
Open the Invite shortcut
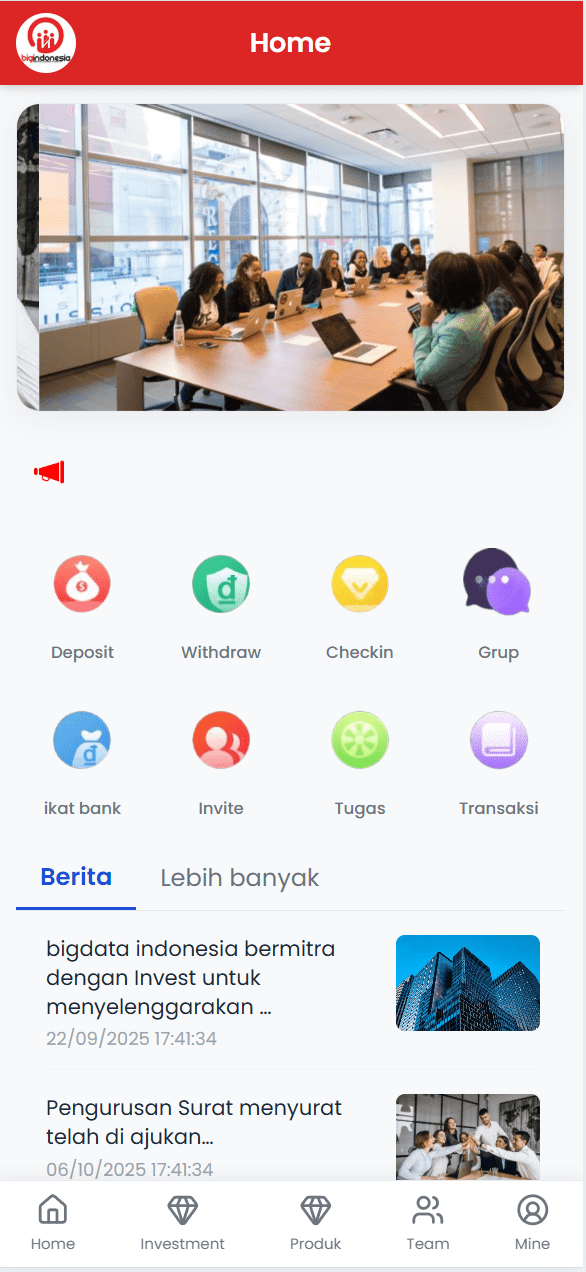point(221,763)
